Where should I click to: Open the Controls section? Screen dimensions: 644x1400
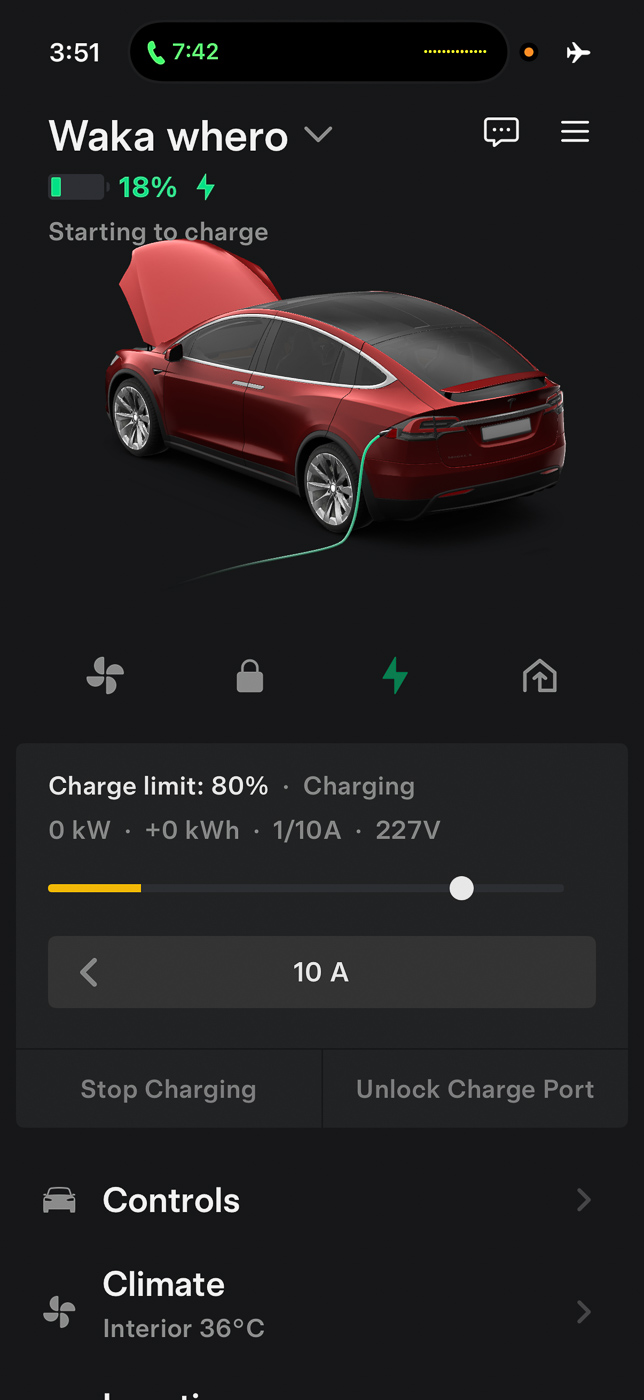coord(320,1200)
